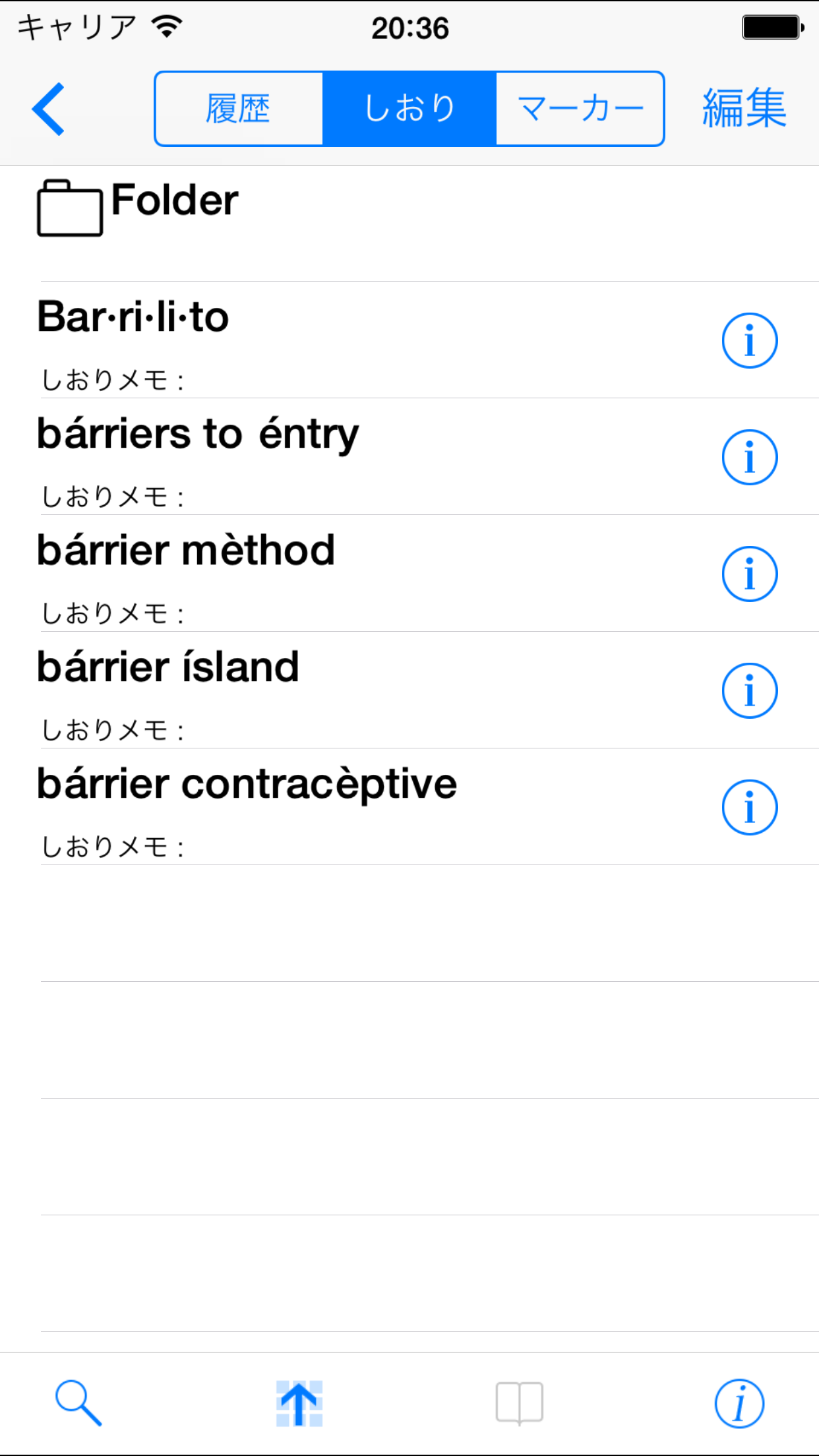Show info for bárriers to éntry
The height and width of the screenshot is (1456, 819).
click(x=749, y=457)
